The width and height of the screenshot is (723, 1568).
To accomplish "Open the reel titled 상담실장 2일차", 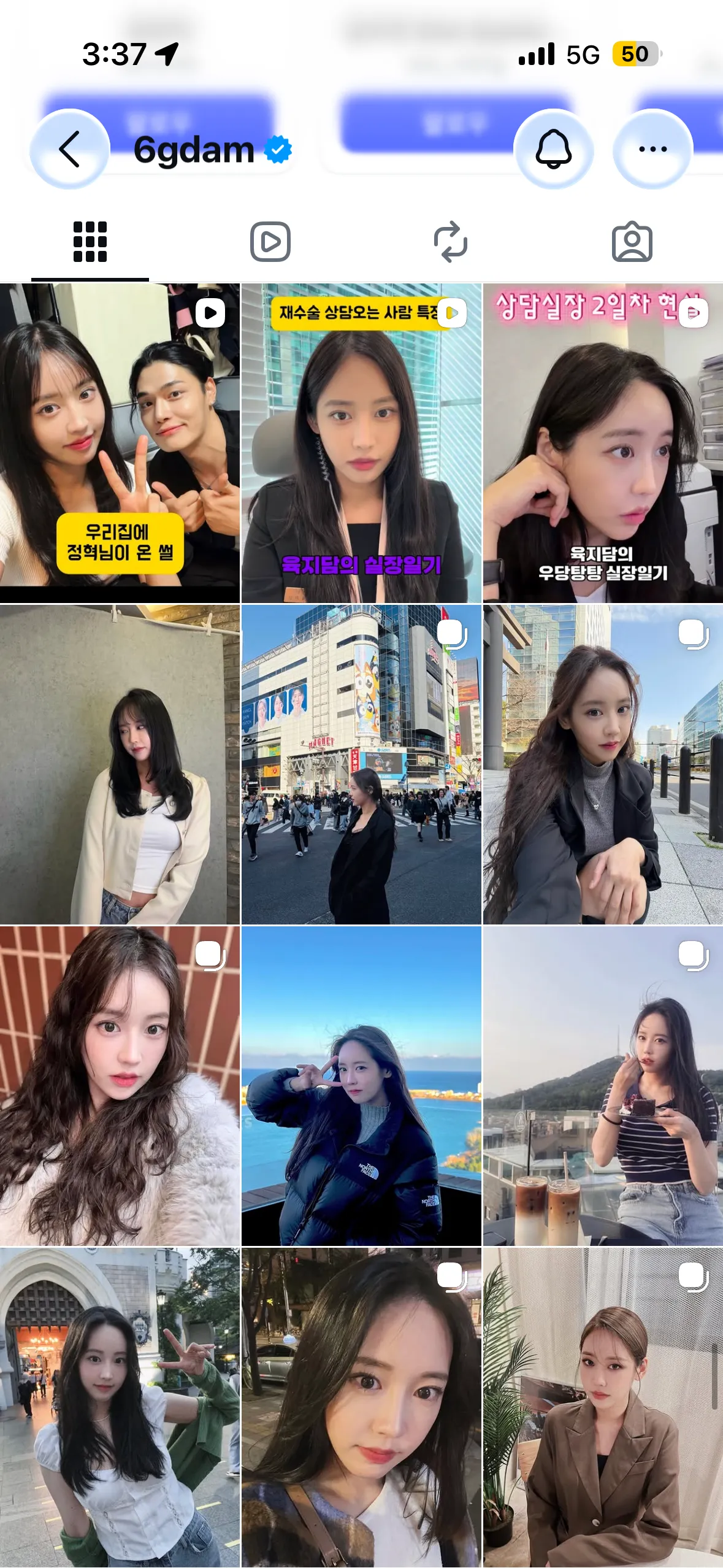I will click(x=603, y=443).
